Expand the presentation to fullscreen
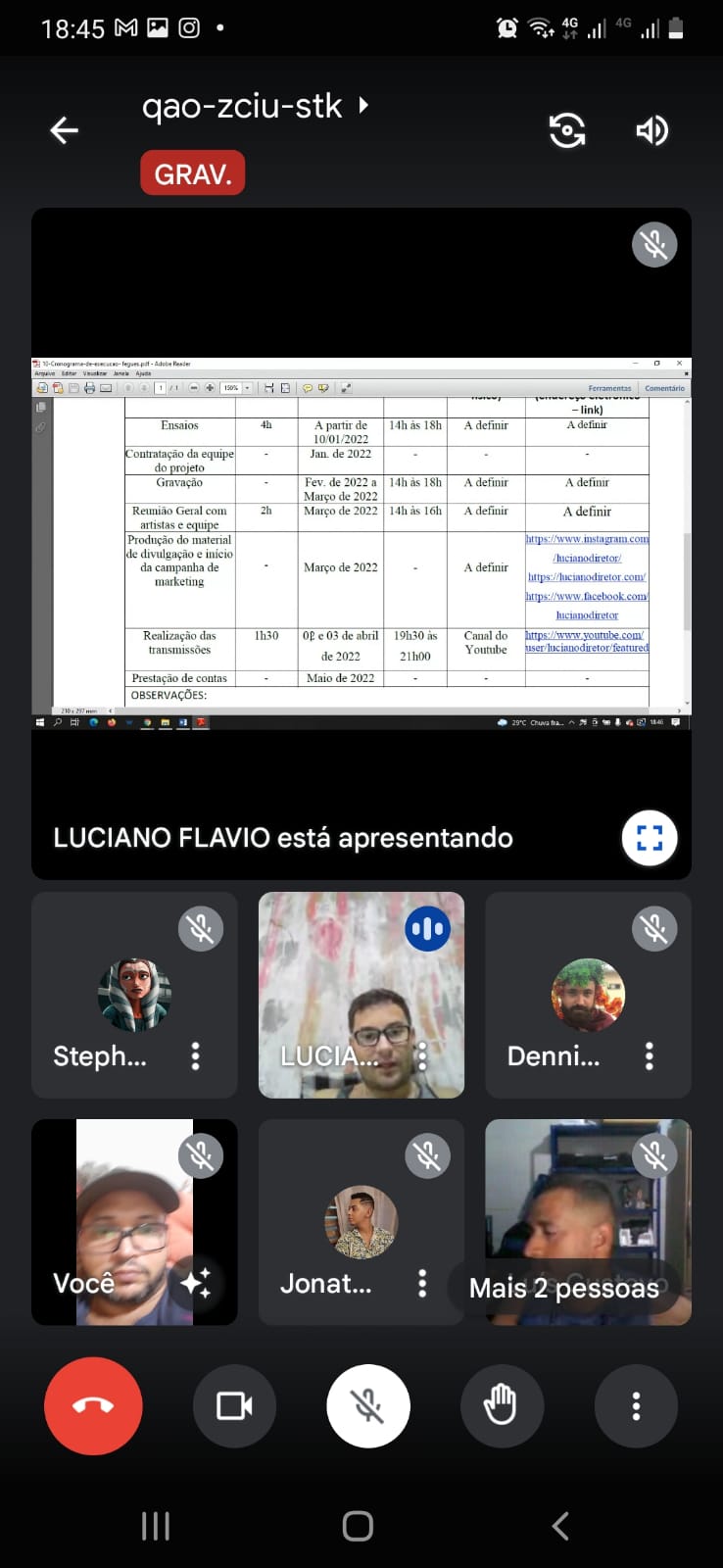Screen dimensions: 723x1568 coord(650,838)
